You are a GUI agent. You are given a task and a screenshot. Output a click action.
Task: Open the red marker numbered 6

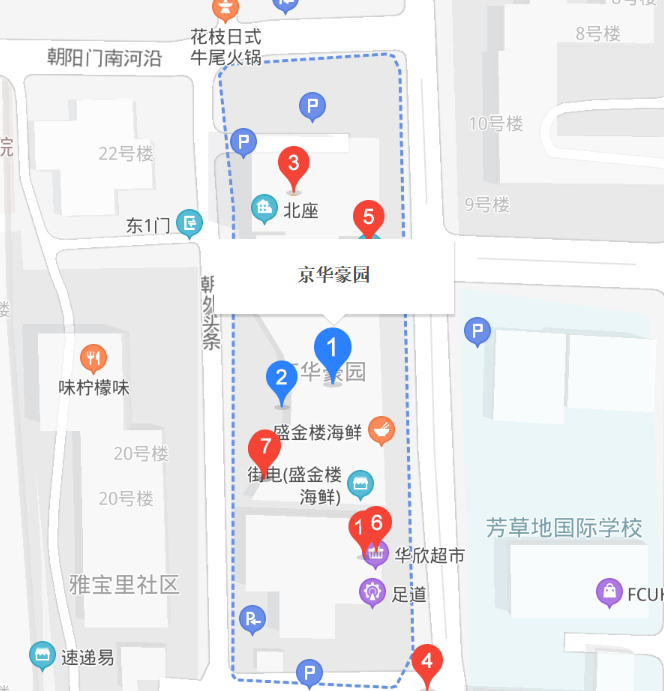click(377, 521)
